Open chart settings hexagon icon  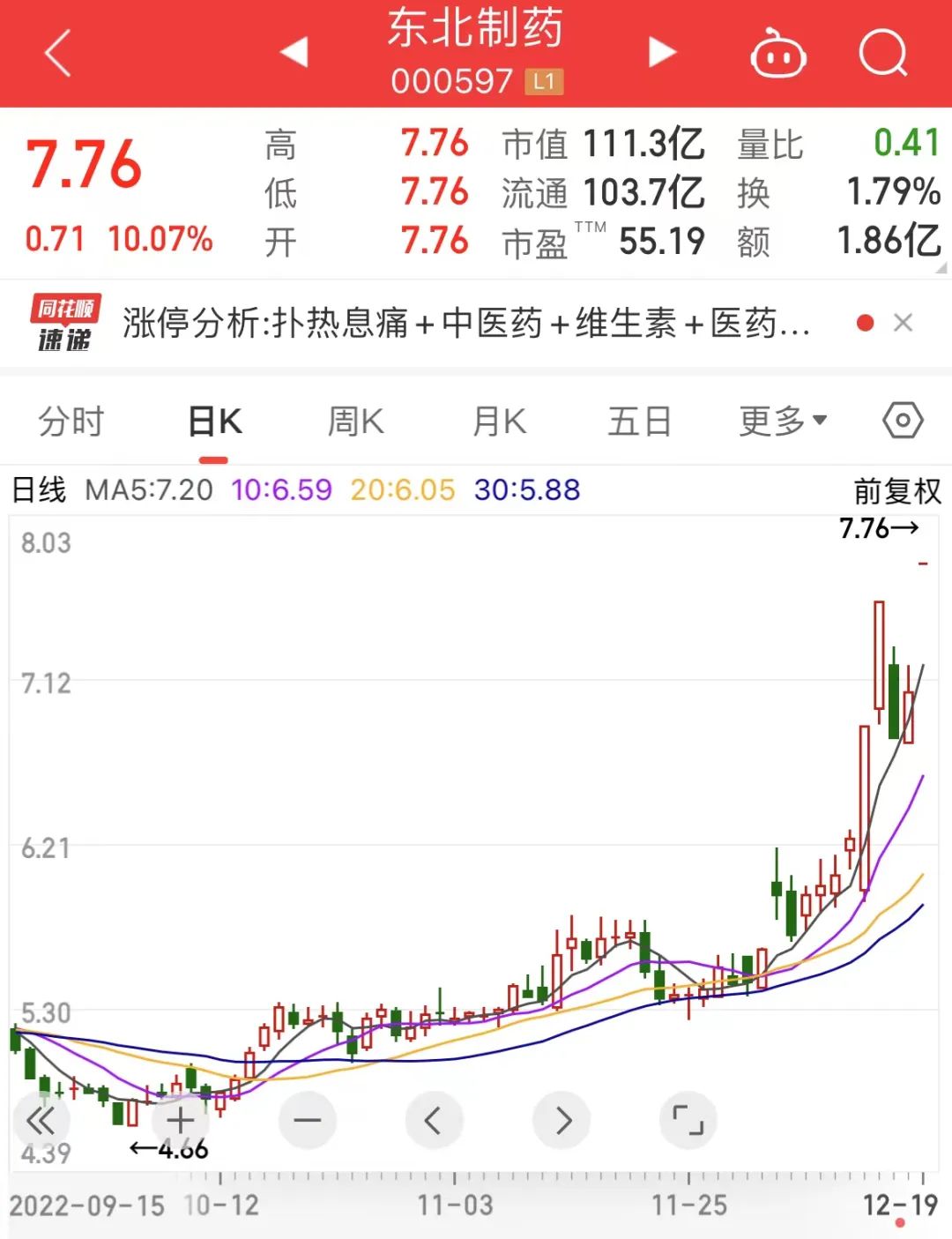(x=903, y=421)
